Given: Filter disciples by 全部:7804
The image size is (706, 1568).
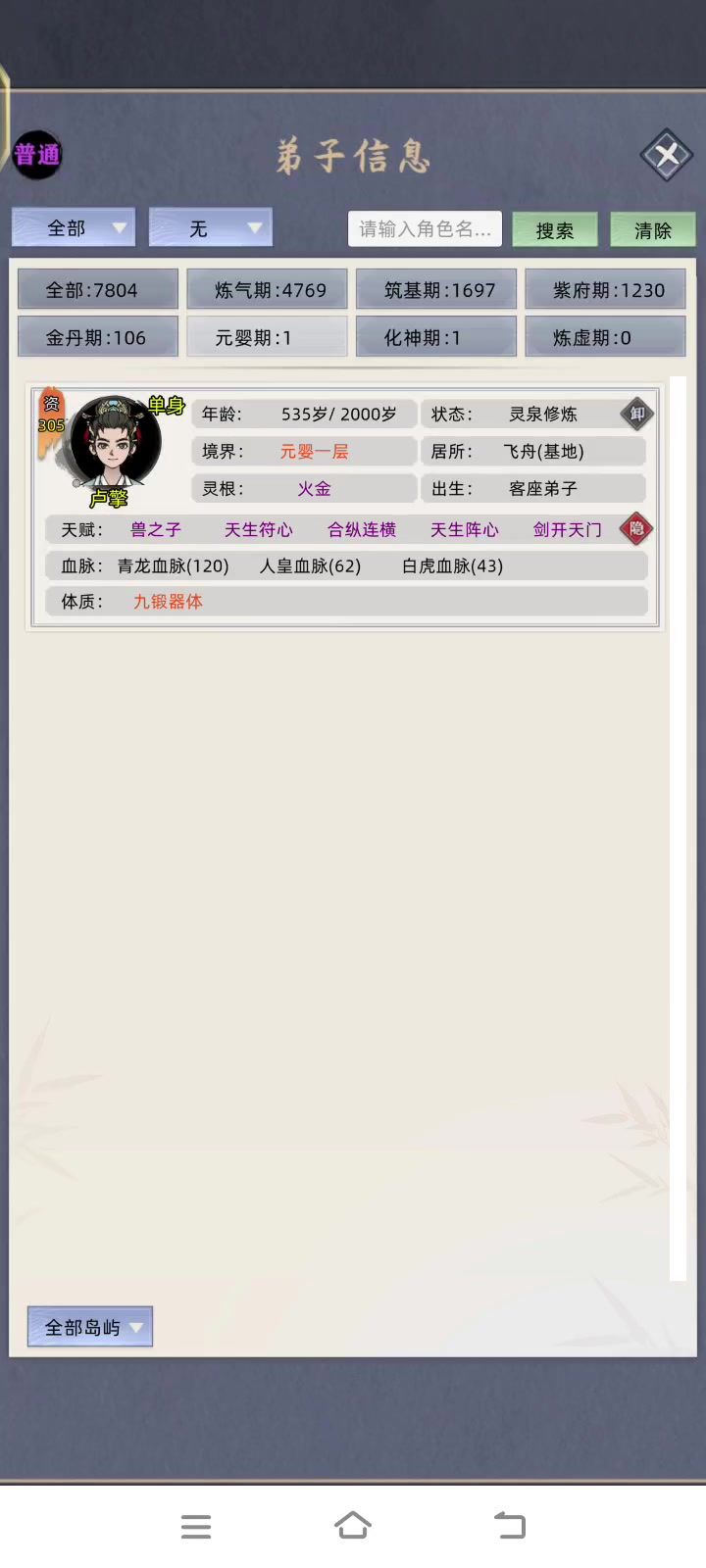Looking at the screenshot, I should [98, 290].
